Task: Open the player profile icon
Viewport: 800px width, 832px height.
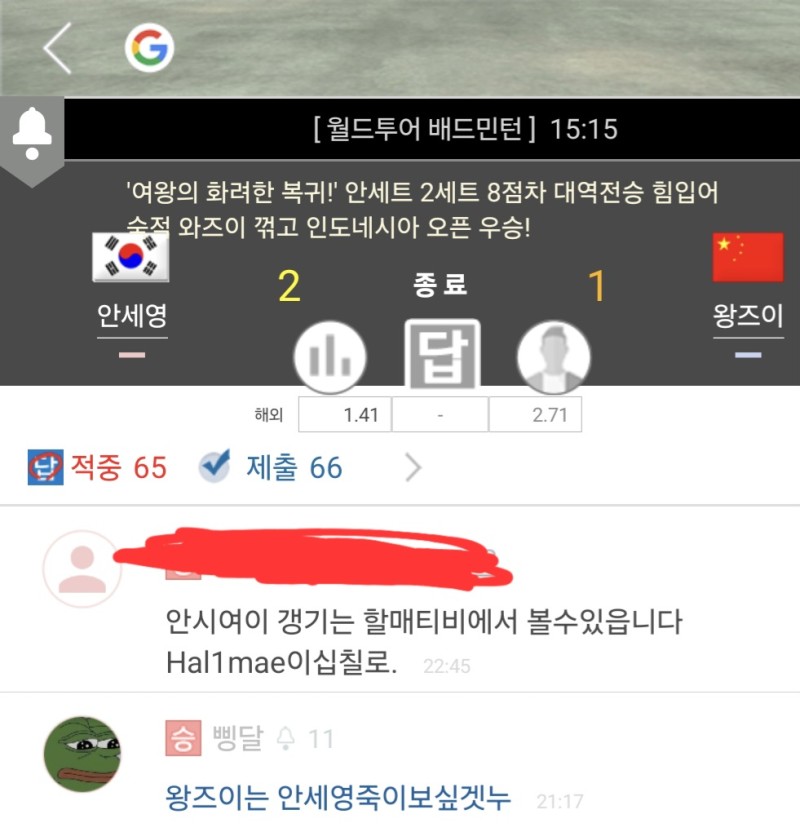Action: click(x=553, y=358)
